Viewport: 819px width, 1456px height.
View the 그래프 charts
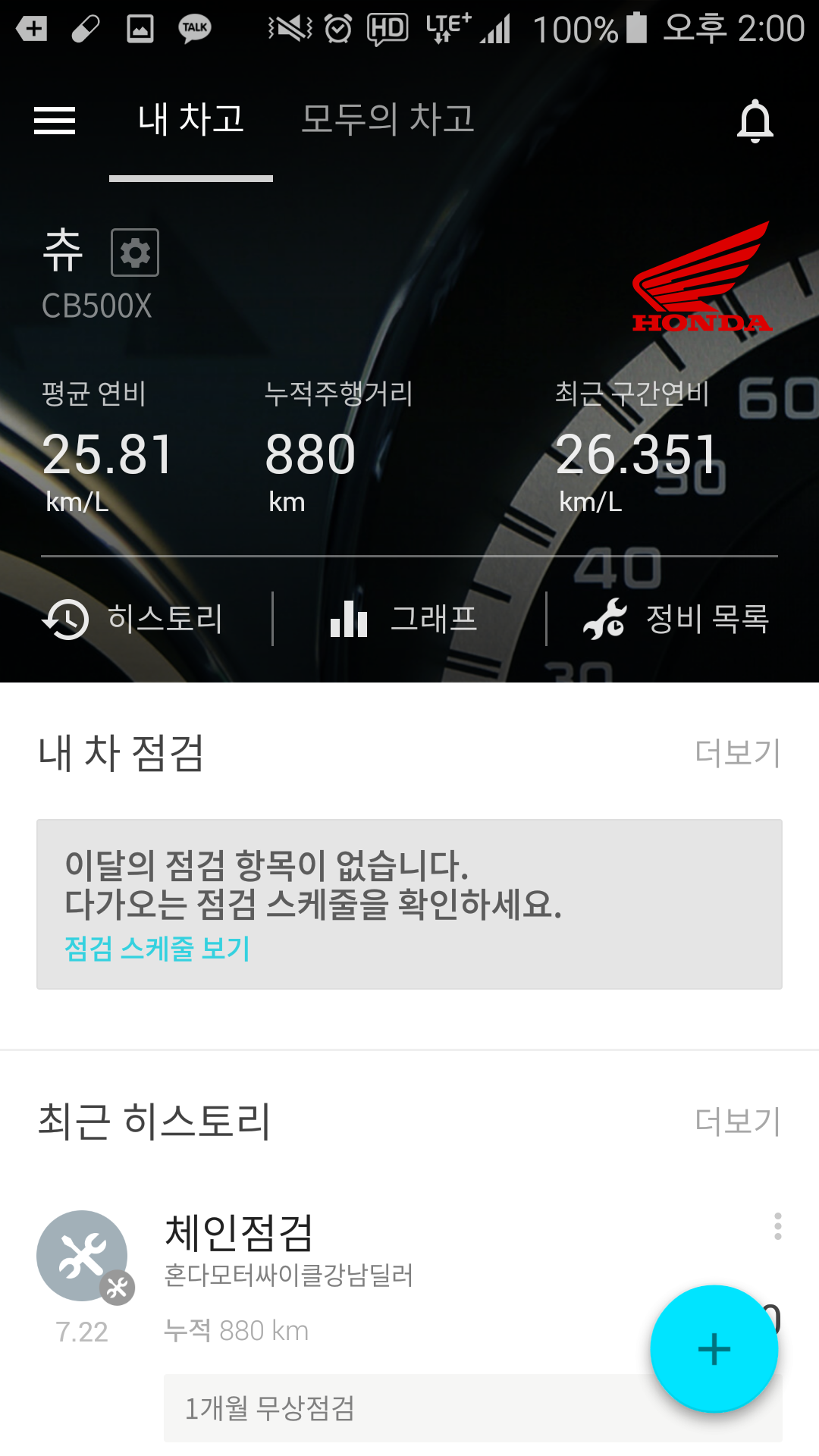point(405,619)
